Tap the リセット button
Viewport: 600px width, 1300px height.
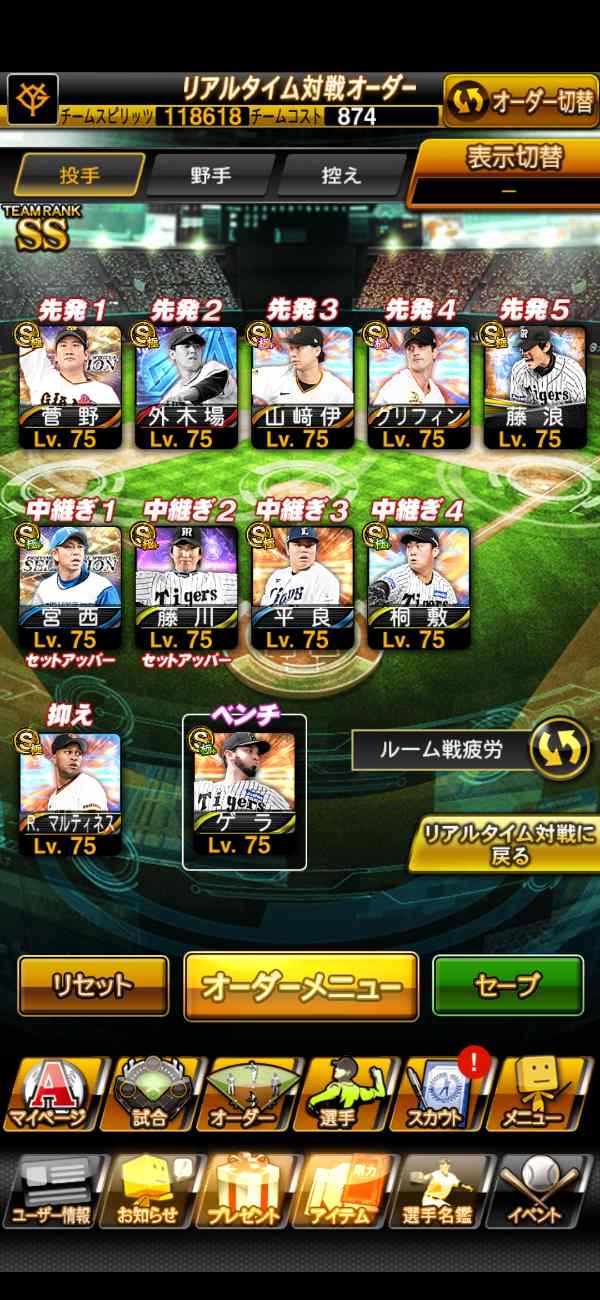[x=93, y=986]
